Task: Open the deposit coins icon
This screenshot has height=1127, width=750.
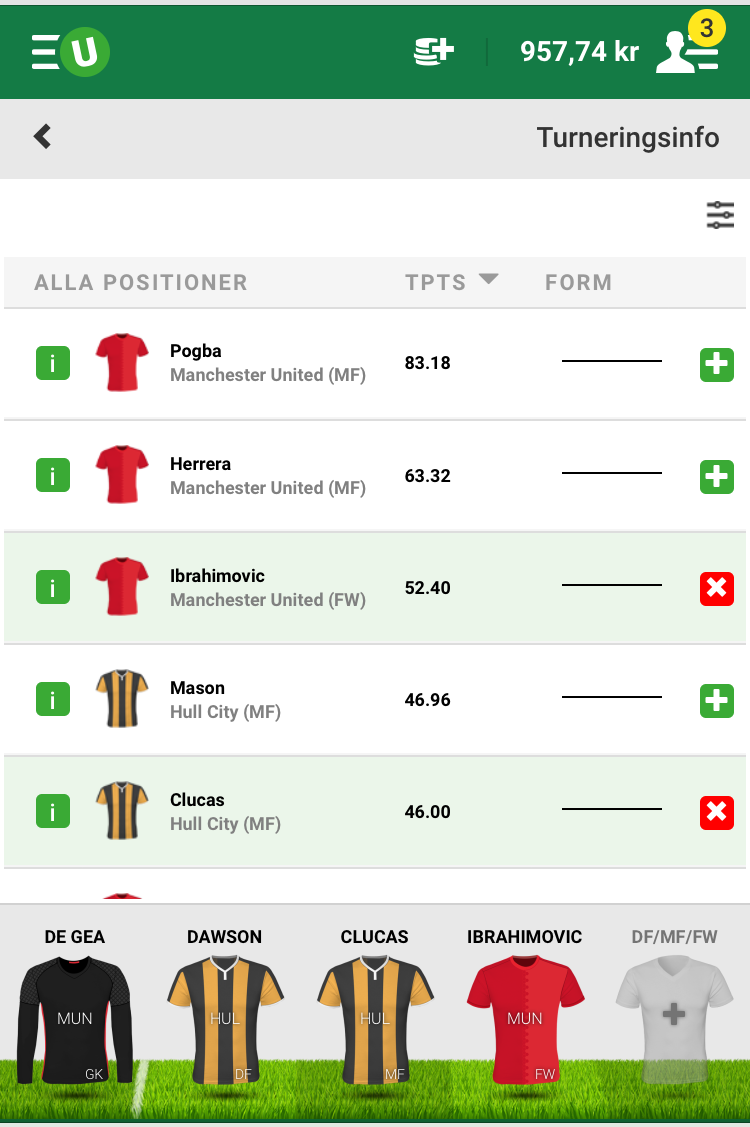Action: pos(434,52)
